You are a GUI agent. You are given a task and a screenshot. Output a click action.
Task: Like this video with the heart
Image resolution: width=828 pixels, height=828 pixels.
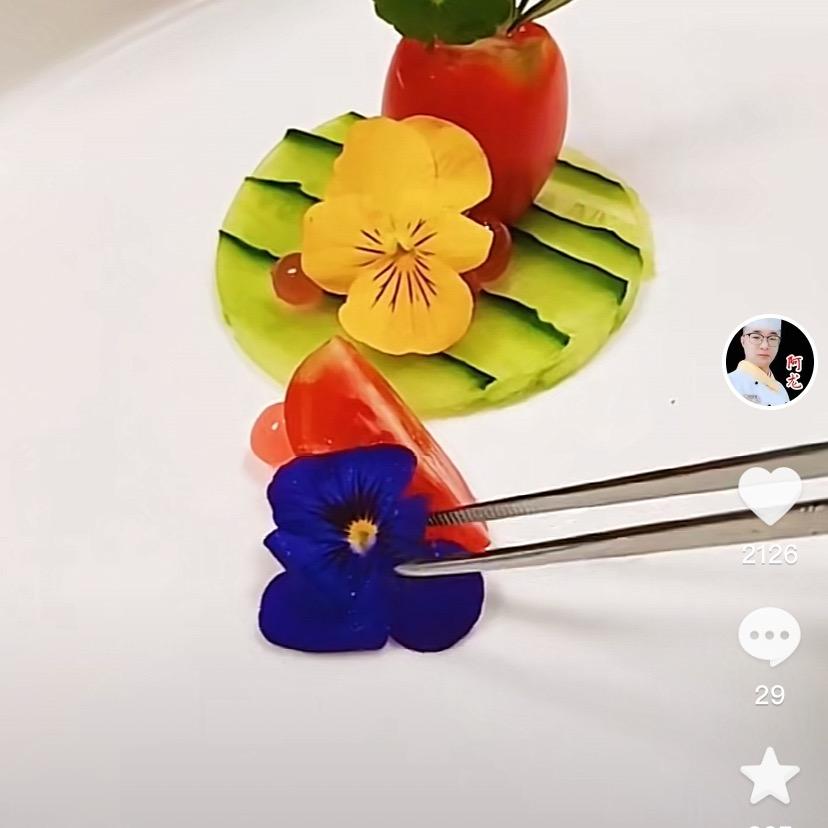tap(769, 495)
